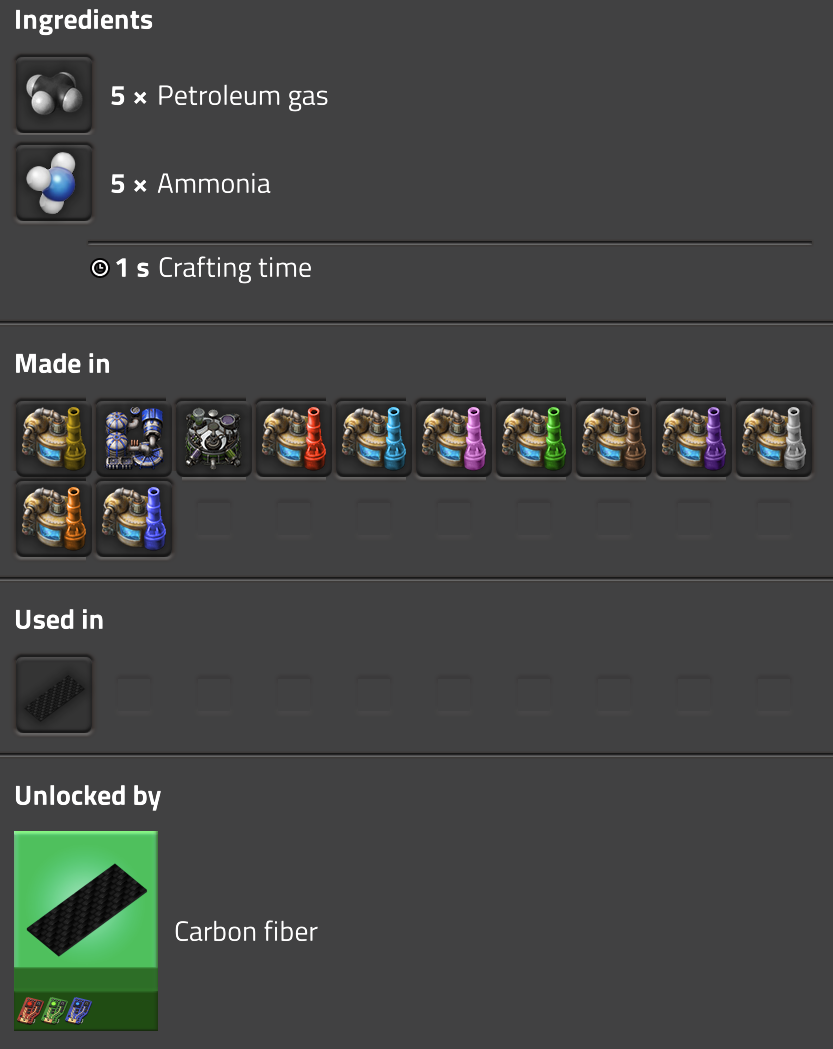Select the white chemical plant under Made in
Screen dimensions: 833x1049
pos(774,438)
